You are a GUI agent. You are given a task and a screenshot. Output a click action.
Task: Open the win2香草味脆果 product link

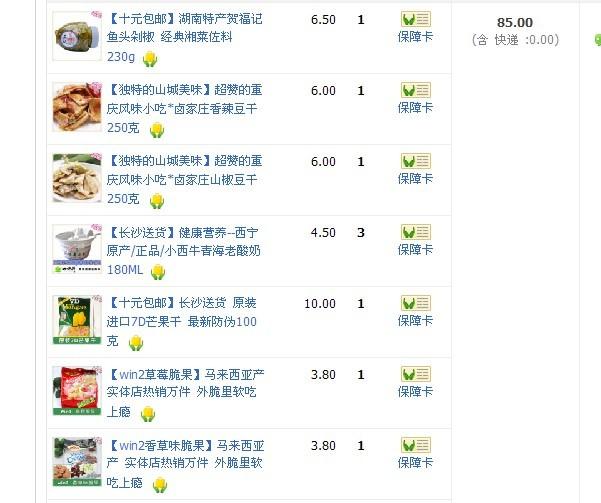[x=185, y=454]
